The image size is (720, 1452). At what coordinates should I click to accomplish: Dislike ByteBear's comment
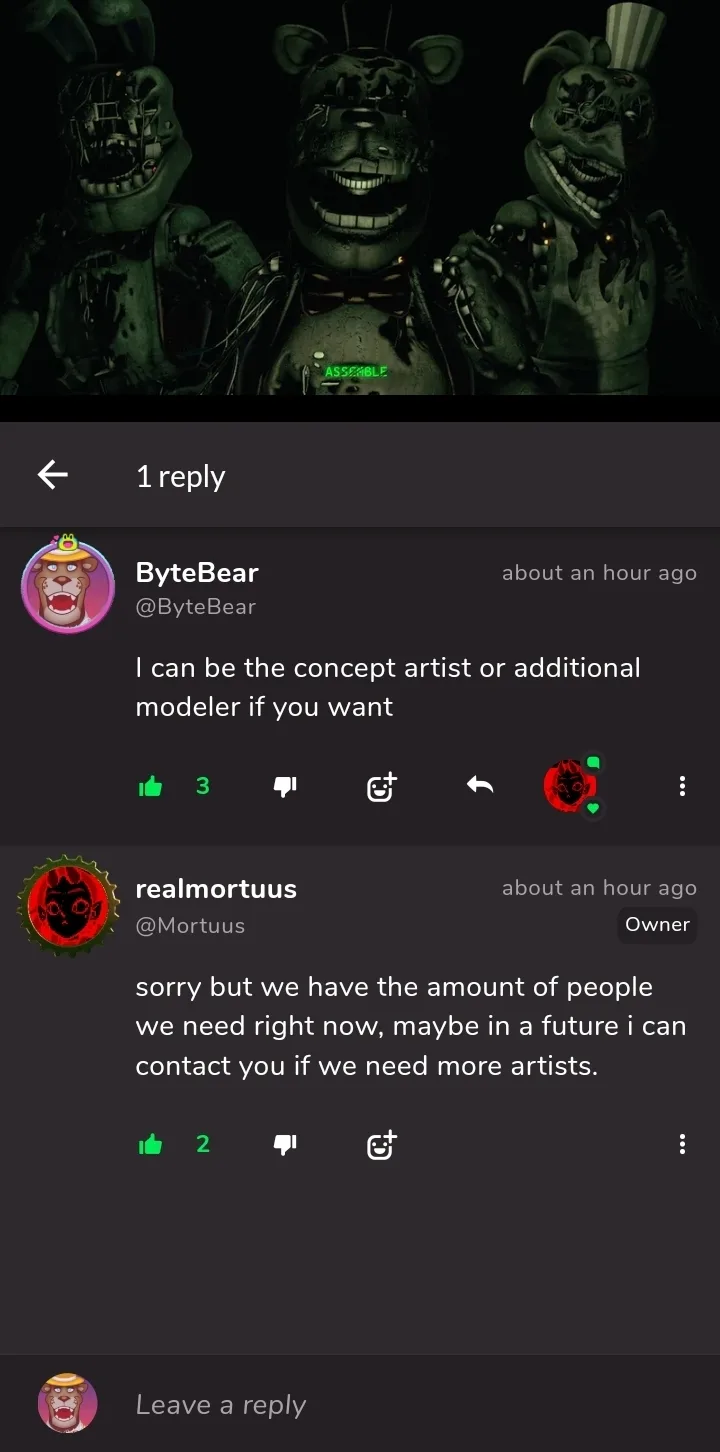(285, 787)
